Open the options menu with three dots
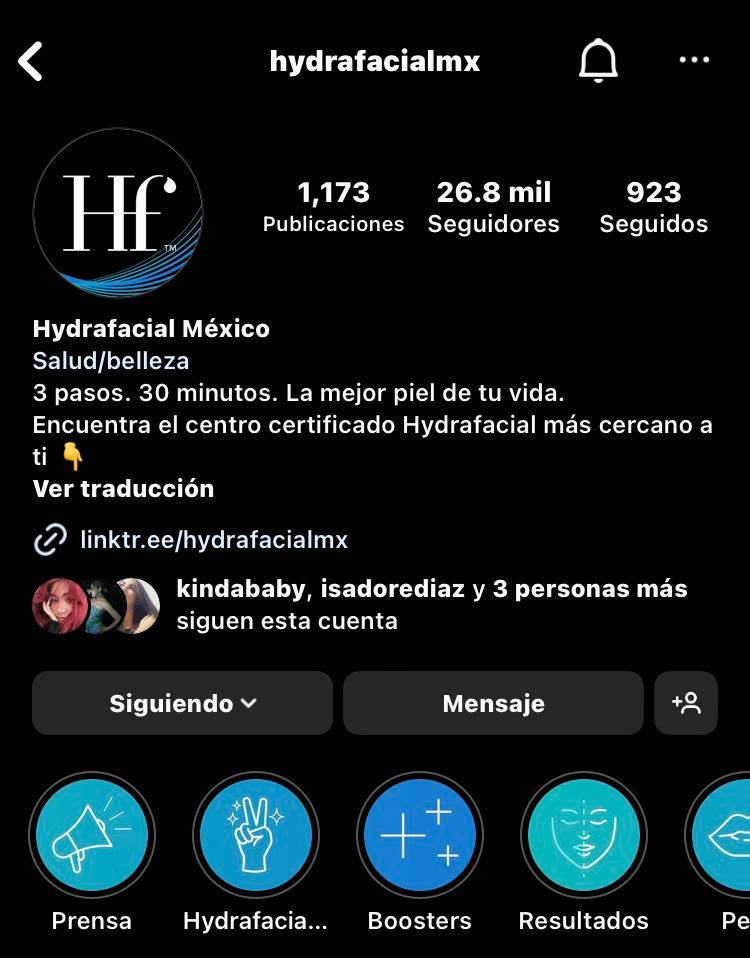Viewport: 750px width, 958px height. 693,60
